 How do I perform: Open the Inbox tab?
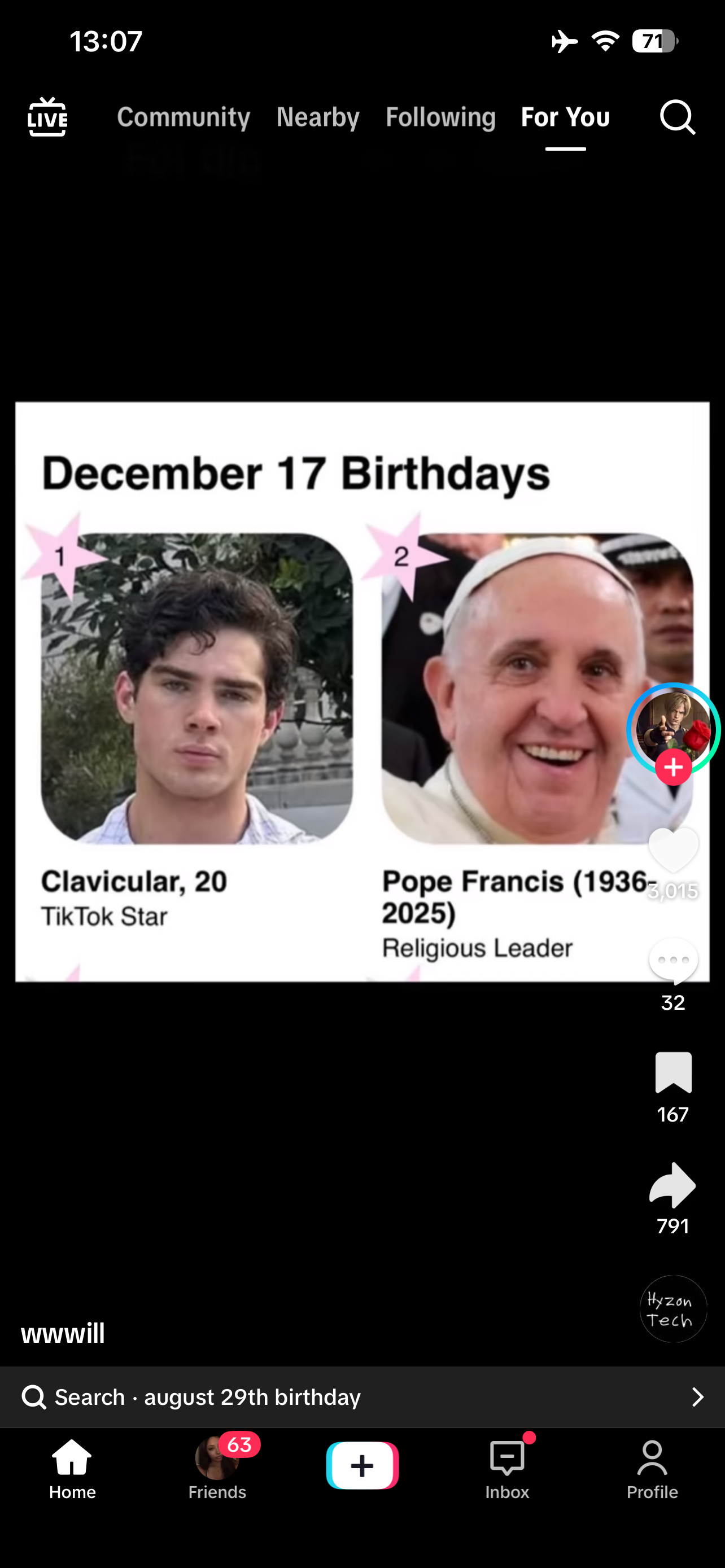(507, 1469)
